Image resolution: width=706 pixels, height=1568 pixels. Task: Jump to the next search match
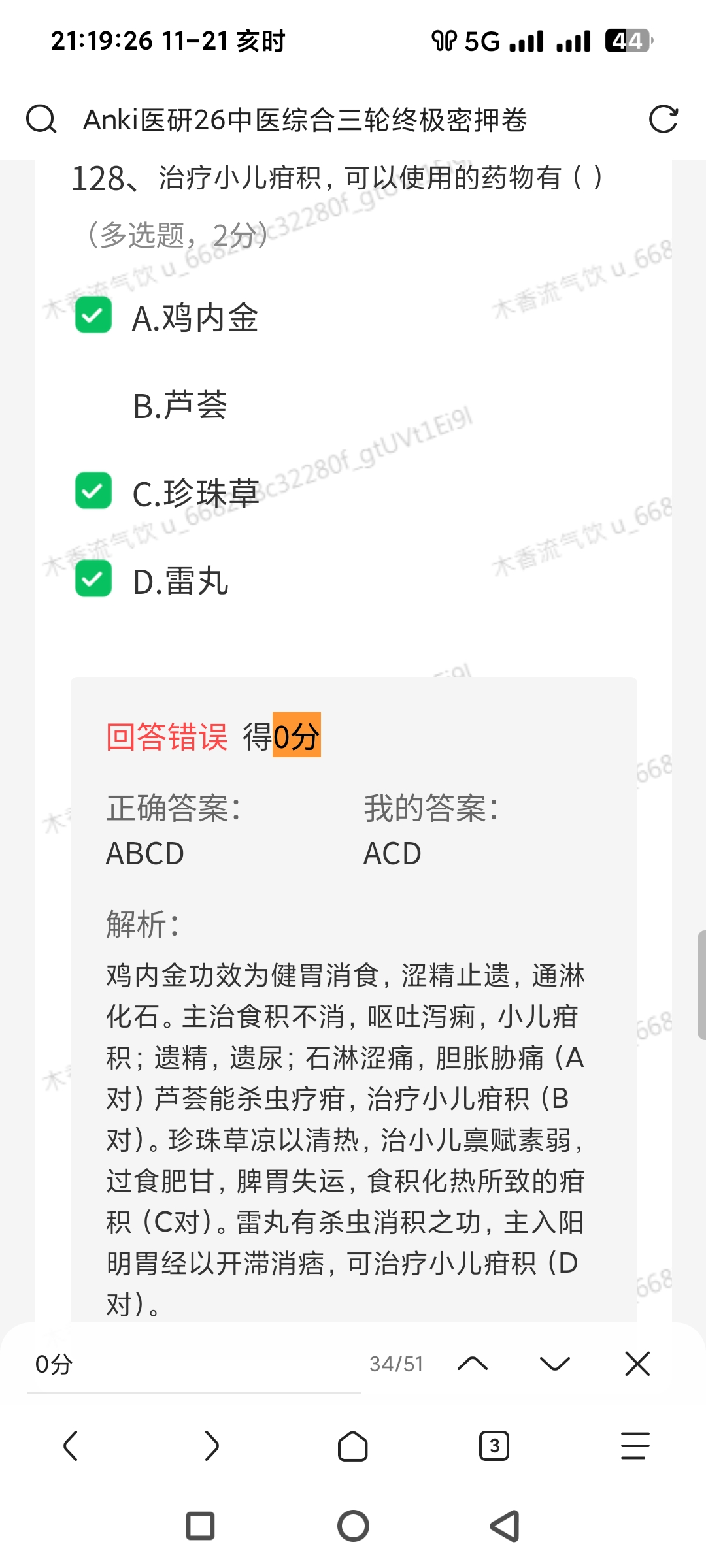click(x=555, y=1364)
